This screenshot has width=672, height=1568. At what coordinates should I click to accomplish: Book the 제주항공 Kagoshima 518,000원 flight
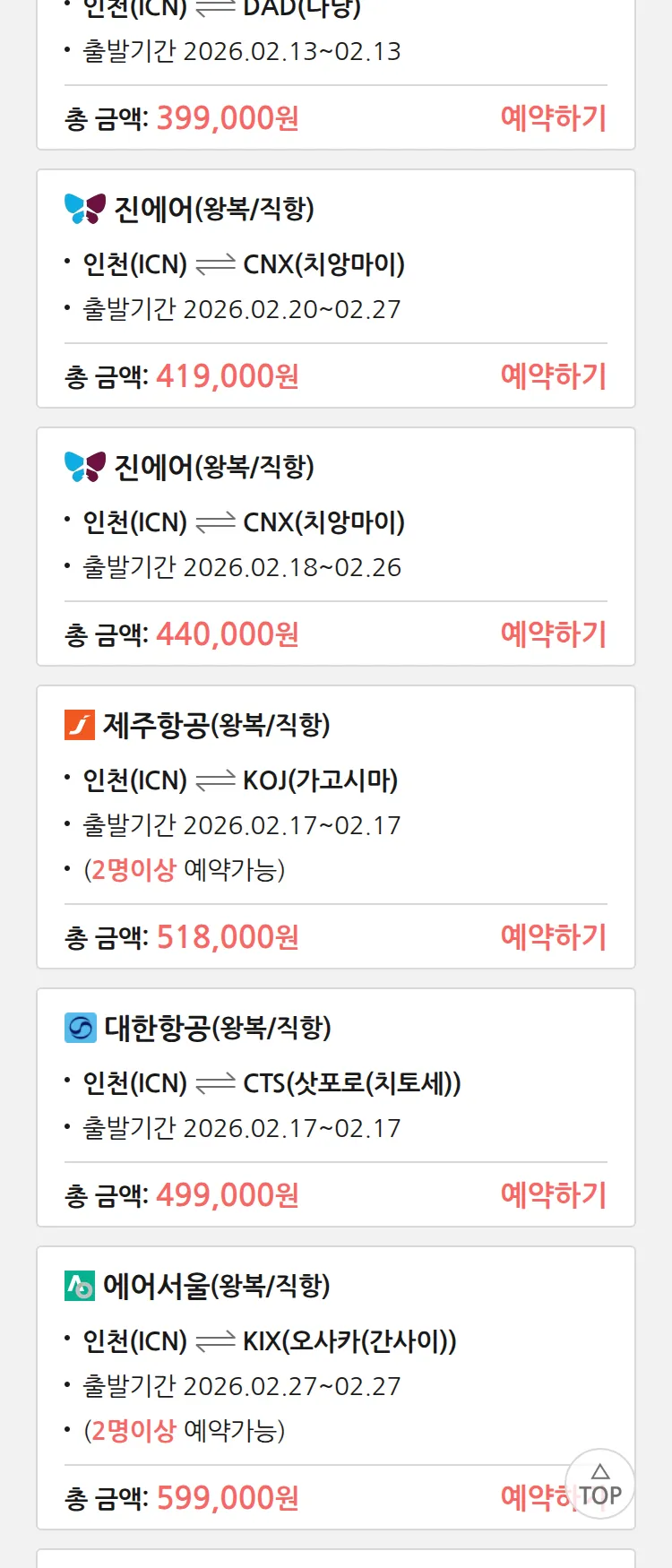tap(553, 937)
